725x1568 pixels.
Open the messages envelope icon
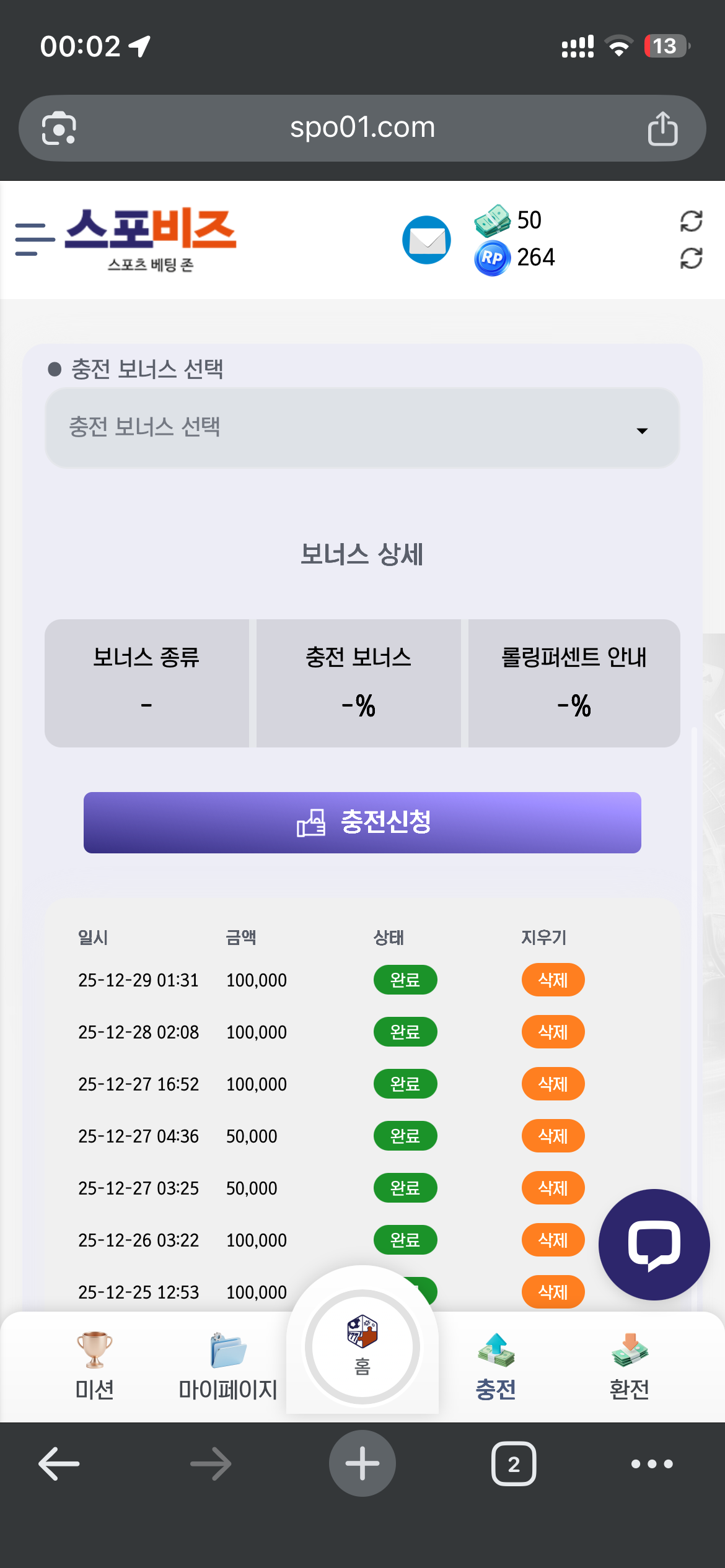click(x=426, y=240)
